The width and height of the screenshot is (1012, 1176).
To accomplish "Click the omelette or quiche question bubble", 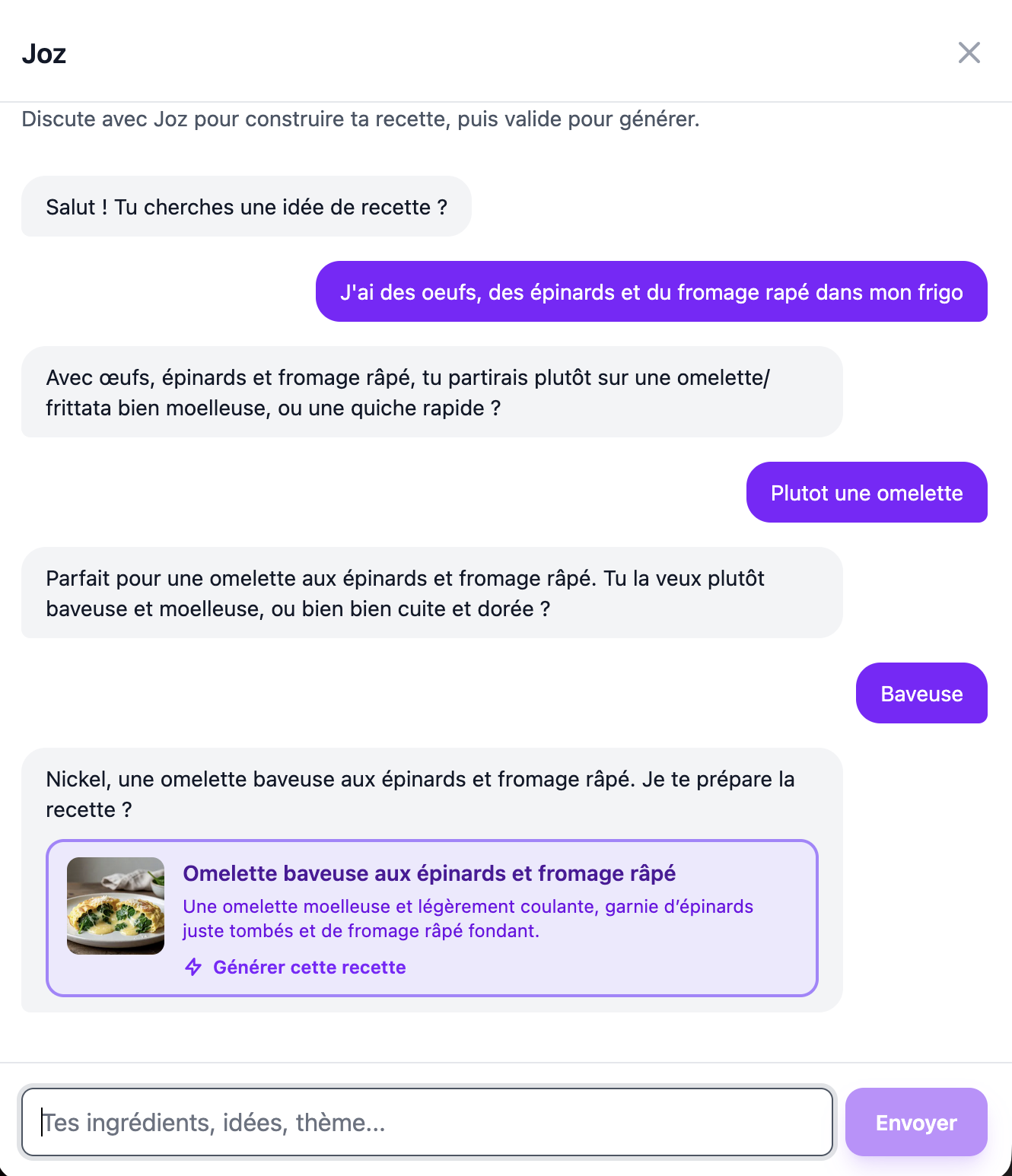I will pos(432,391).
